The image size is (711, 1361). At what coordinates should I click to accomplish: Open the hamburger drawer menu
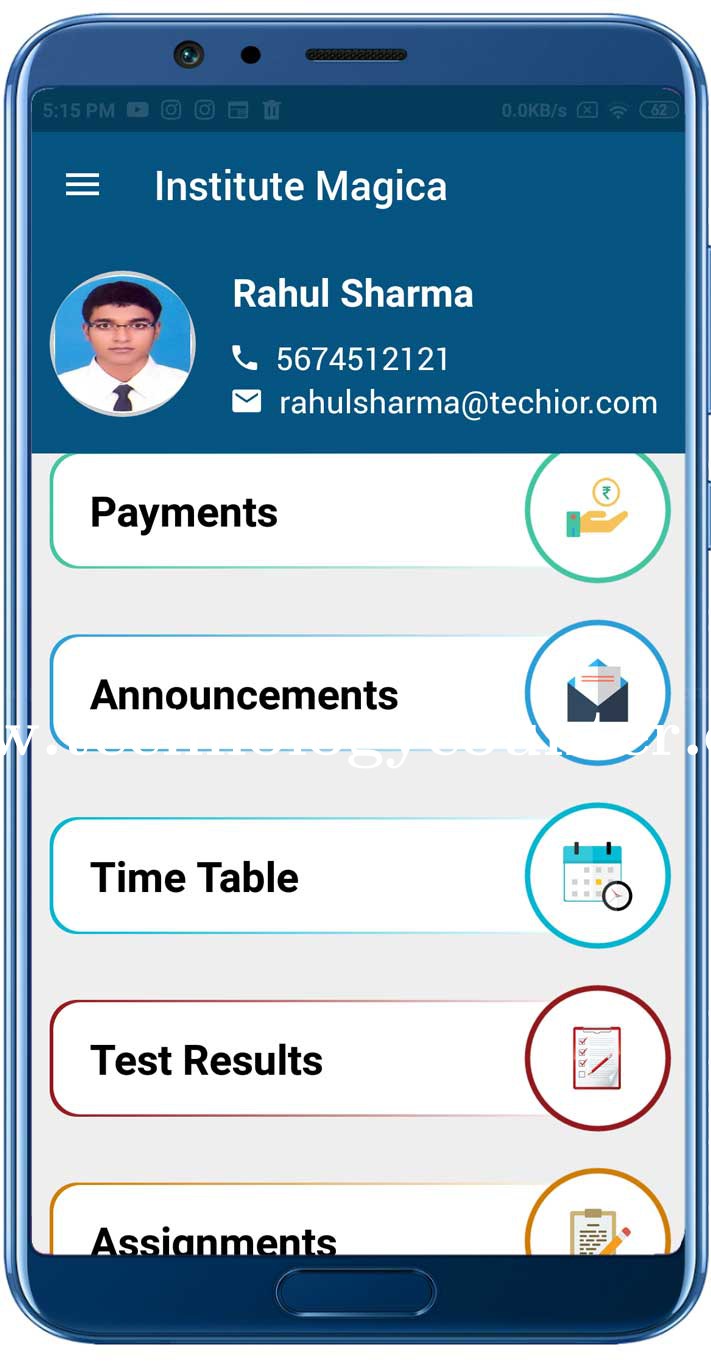coord(82,185)
